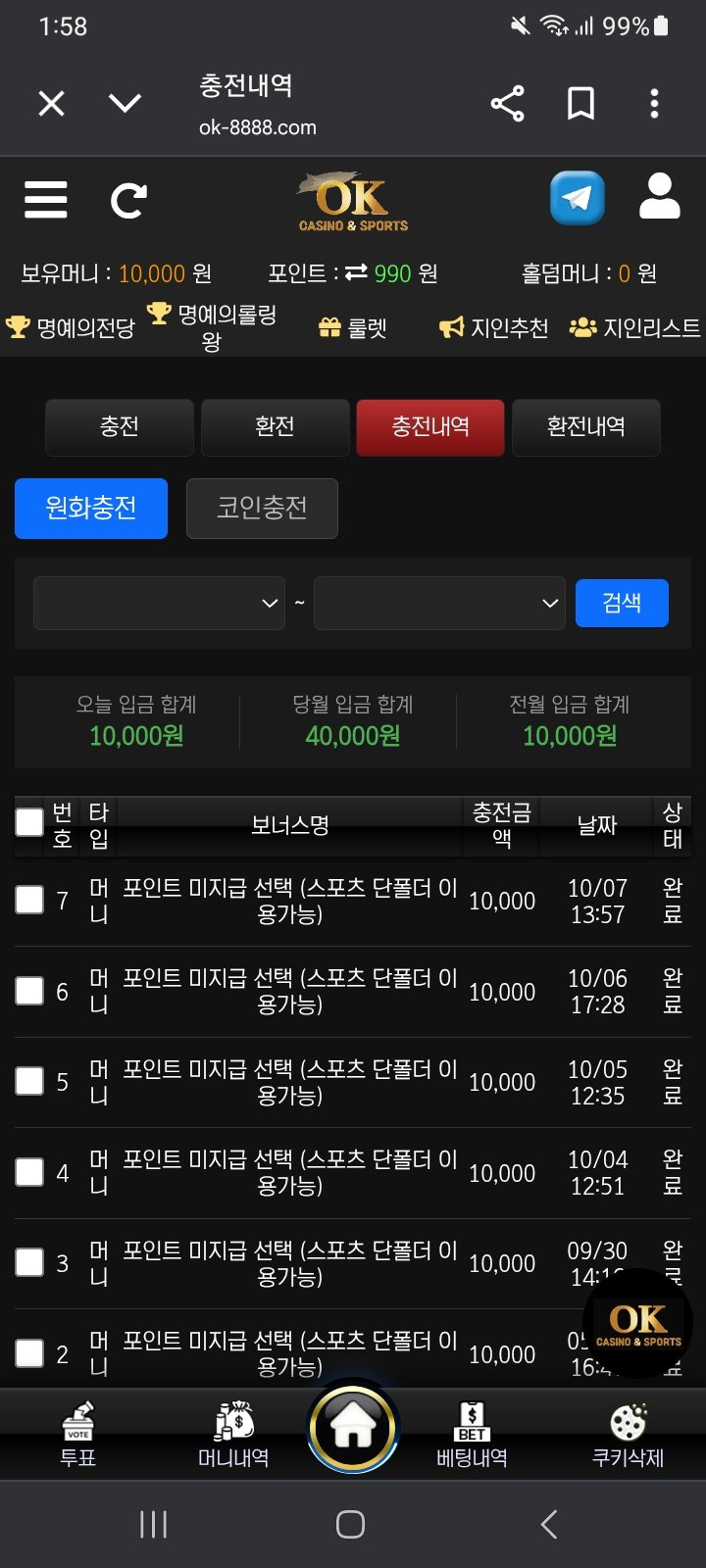Screen dimensions: 706x1568
Task: Tick the checkbox for row number 7
Action: point(29,900)
